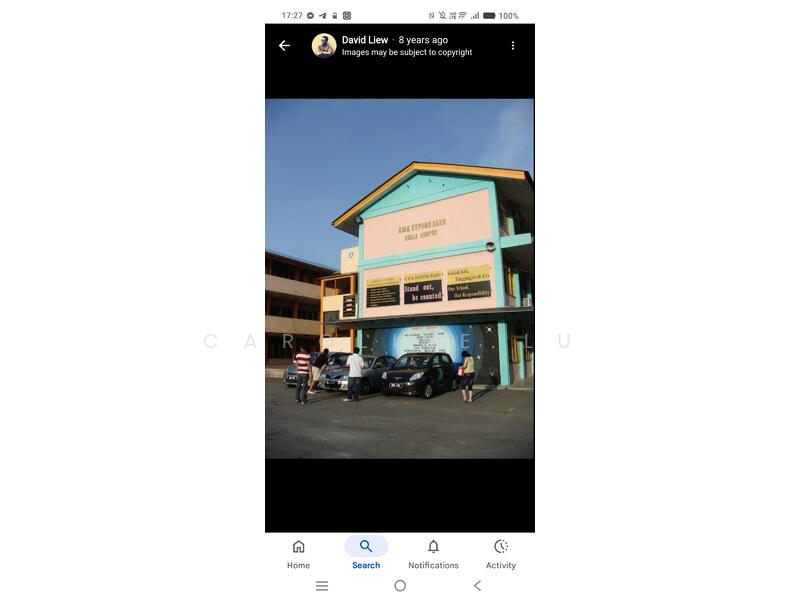Open David Liew's profile picture

click(x=324, y=46)
